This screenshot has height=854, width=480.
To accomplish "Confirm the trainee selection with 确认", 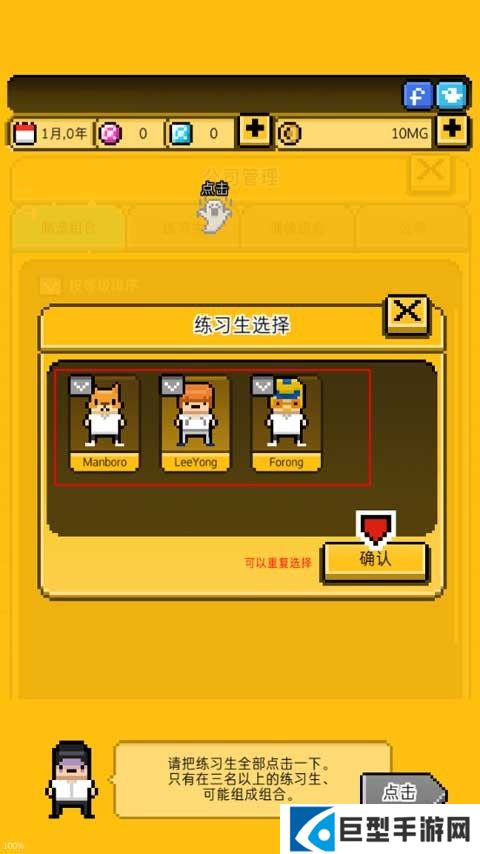I will (375, 561).
